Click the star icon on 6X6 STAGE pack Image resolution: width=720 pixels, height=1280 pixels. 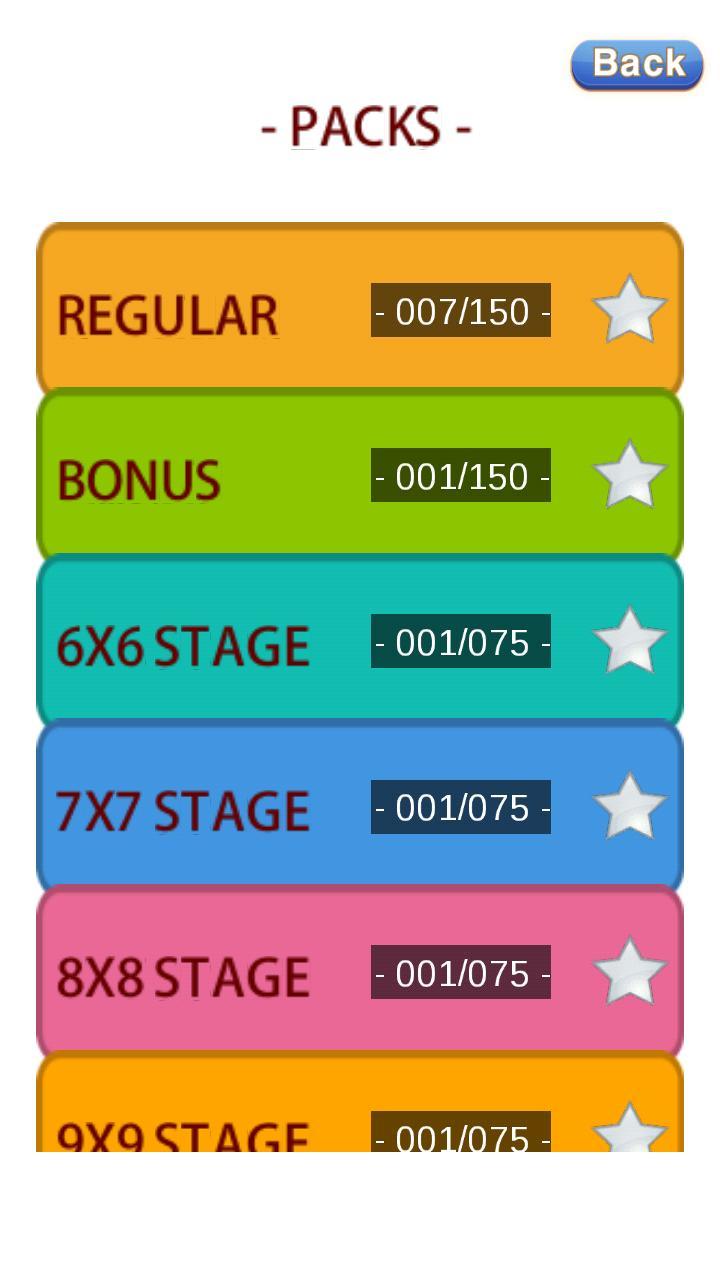(x=631, y=642)
